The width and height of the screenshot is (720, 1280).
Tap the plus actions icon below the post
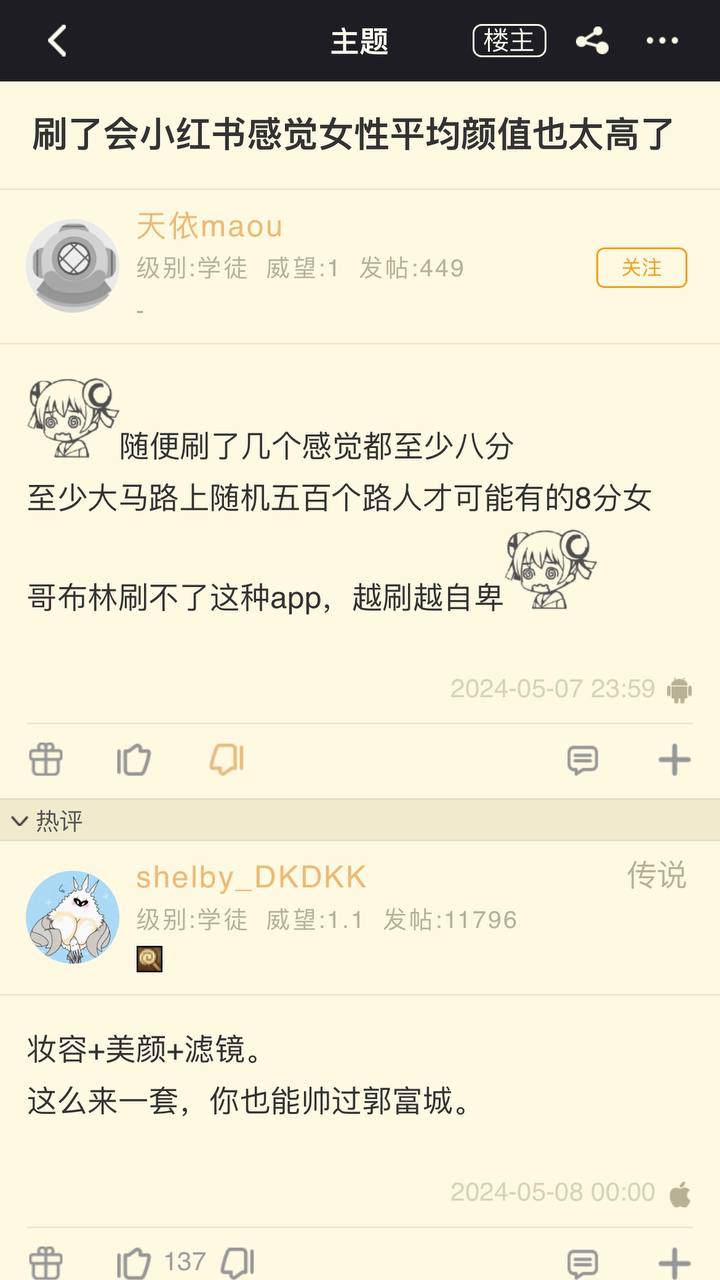pyautogui.click(x=673, y=760)
